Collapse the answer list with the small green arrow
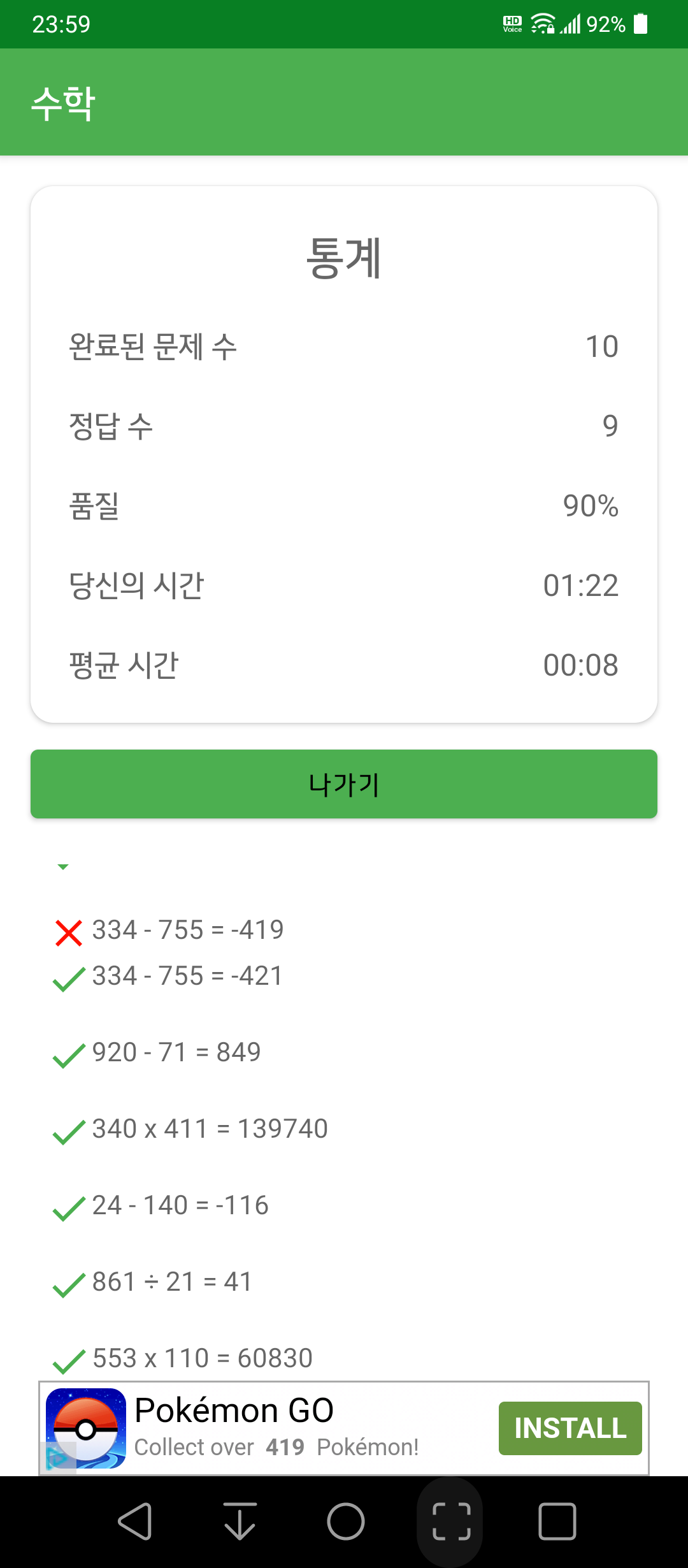Viewport: 688px width, 1568px height. (x=63, y=867)
